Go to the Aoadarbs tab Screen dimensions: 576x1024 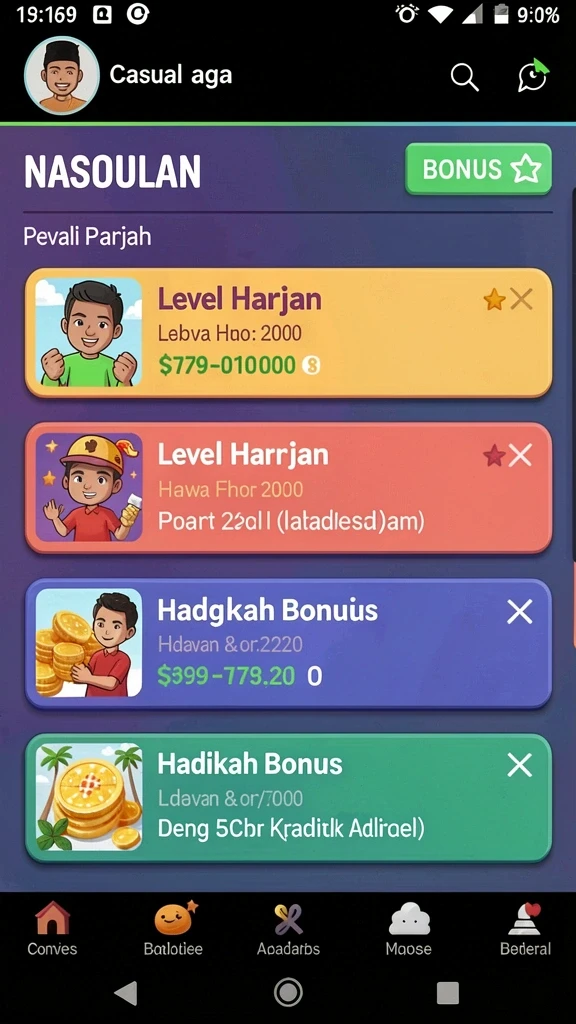click(288, 929)
